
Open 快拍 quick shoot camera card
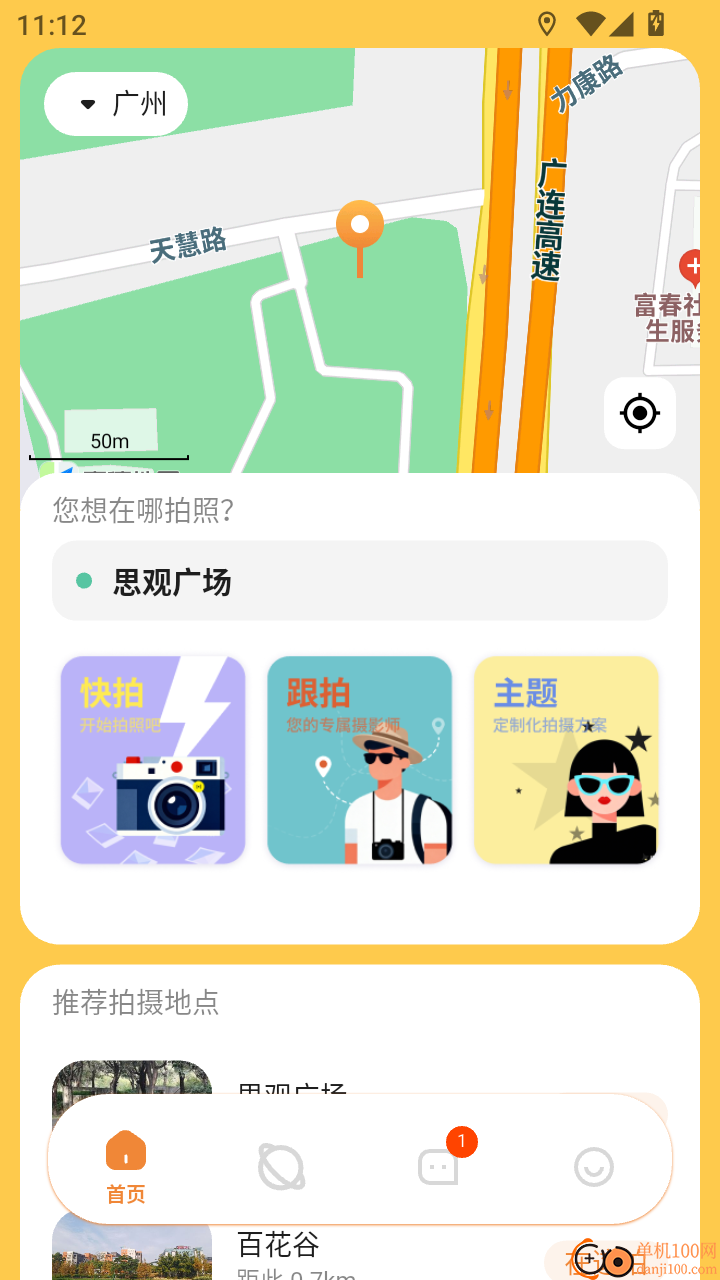pos(152,760)
